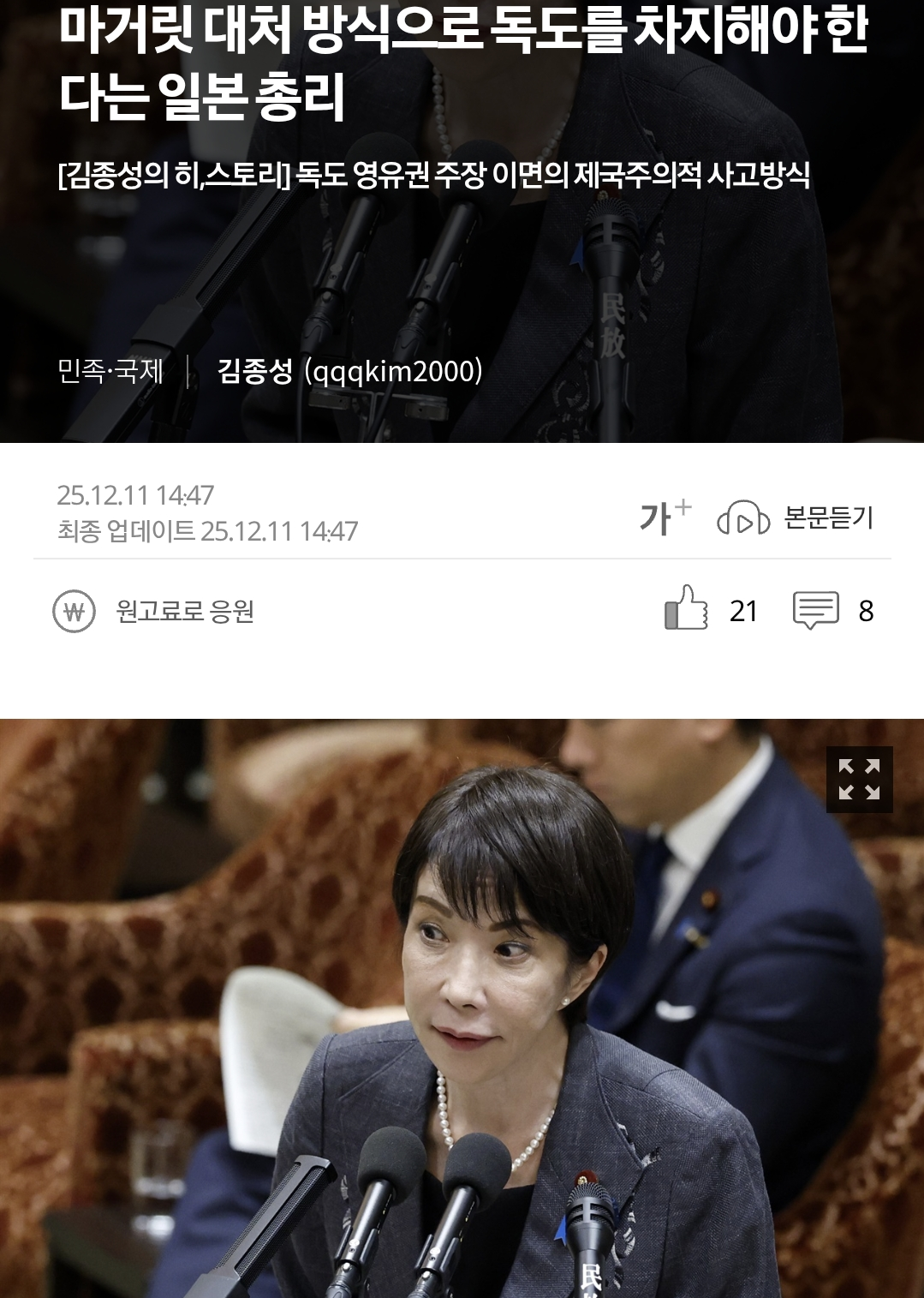Select the publish timestamp 25.12.11 14:47
The width and height of the screenshot is (924, 1298).
[x=134, y=495]
